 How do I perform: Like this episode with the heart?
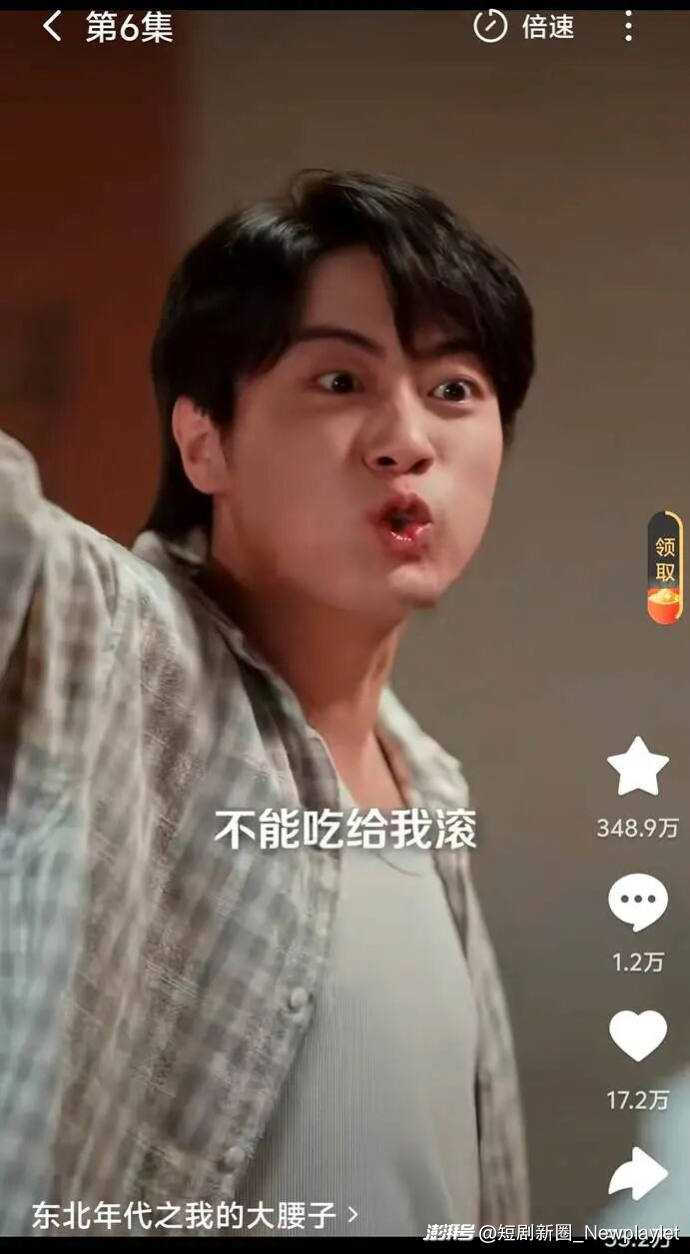637,1036
